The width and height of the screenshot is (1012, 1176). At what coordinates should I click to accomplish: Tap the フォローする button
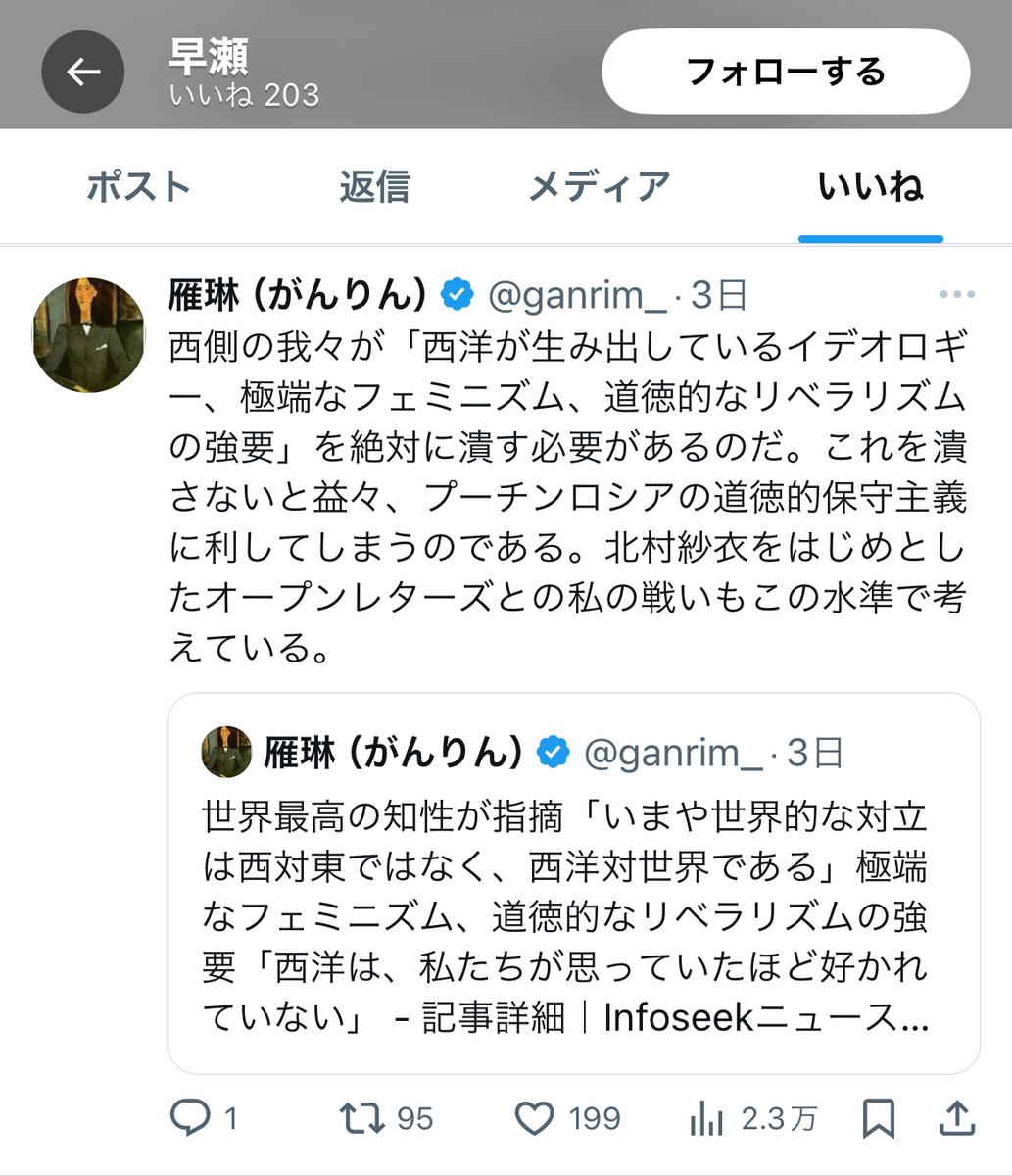pos(786,72)
